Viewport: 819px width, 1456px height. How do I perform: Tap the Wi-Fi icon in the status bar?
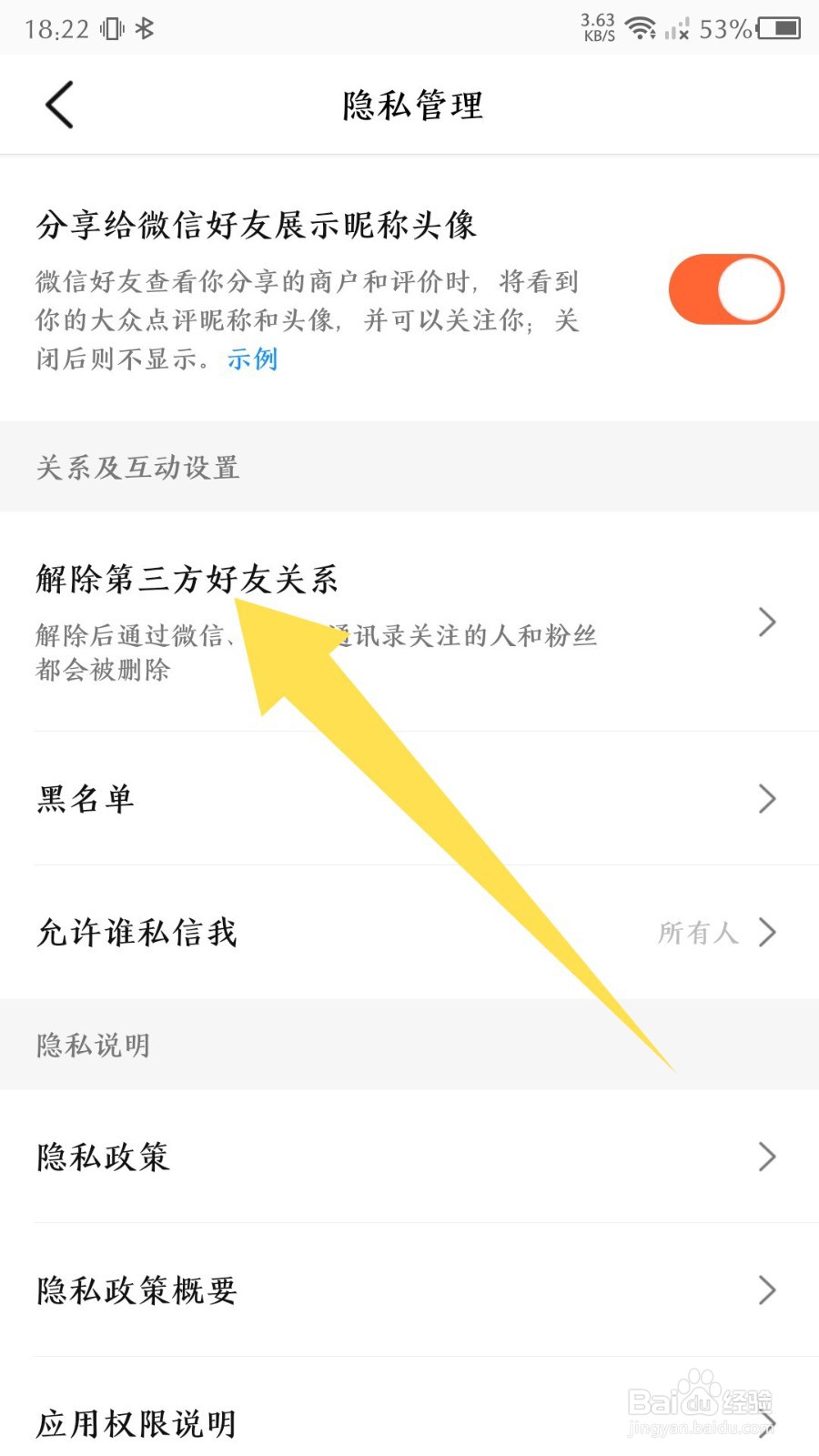click(642, 27)
